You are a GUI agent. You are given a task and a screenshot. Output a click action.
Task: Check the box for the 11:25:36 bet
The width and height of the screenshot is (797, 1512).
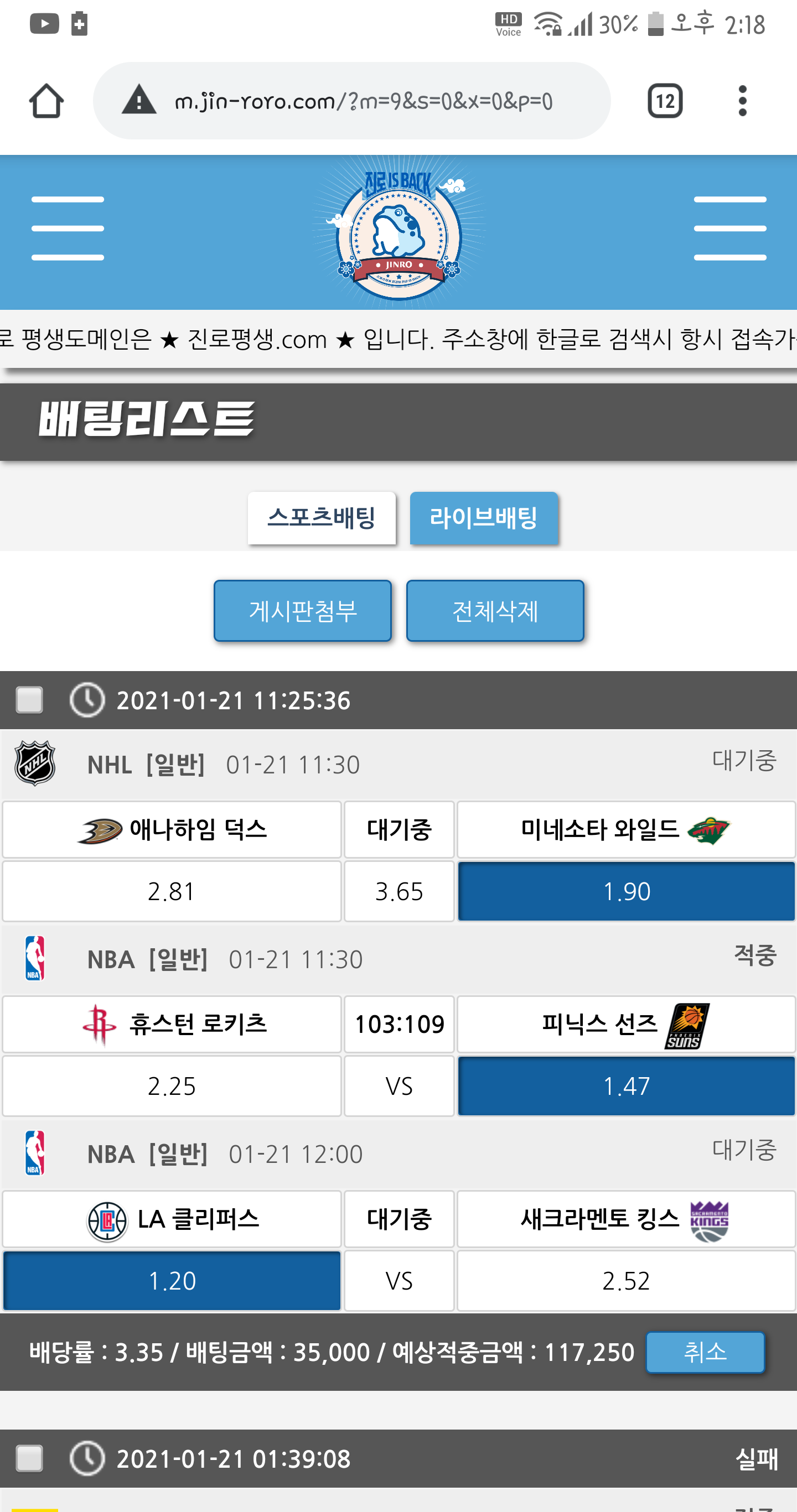pyautogui.click(x=29, y=700)
